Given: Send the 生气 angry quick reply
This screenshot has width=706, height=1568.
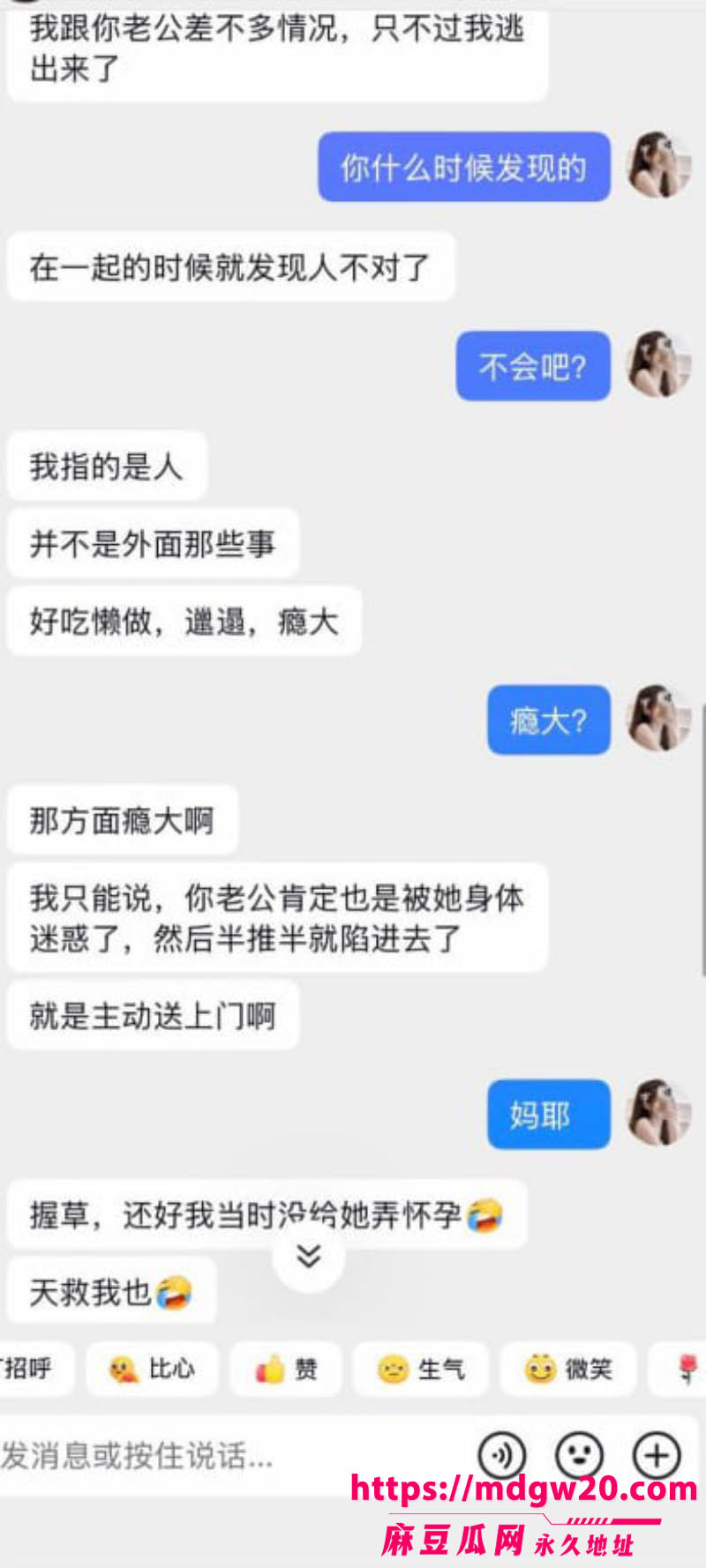Looking at the screenshot, I should point(421,1369).
